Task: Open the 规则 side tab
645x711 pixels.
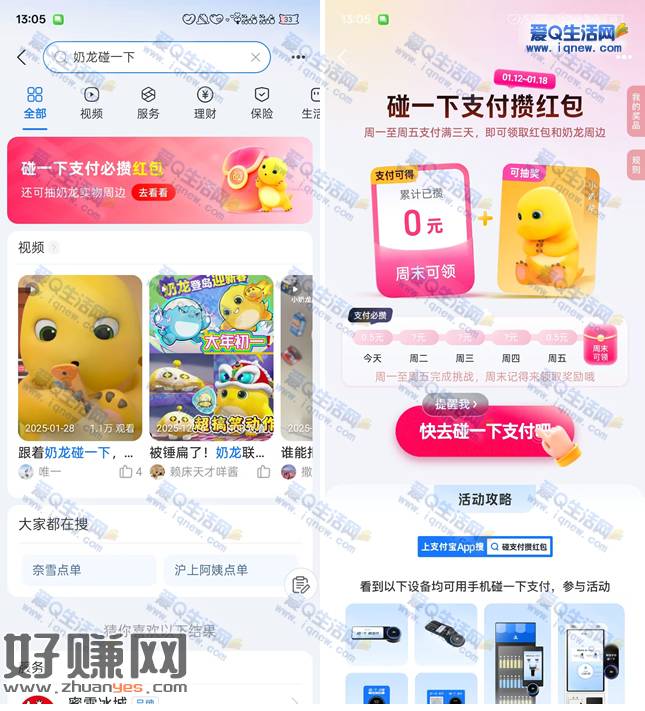Action: 635,164
